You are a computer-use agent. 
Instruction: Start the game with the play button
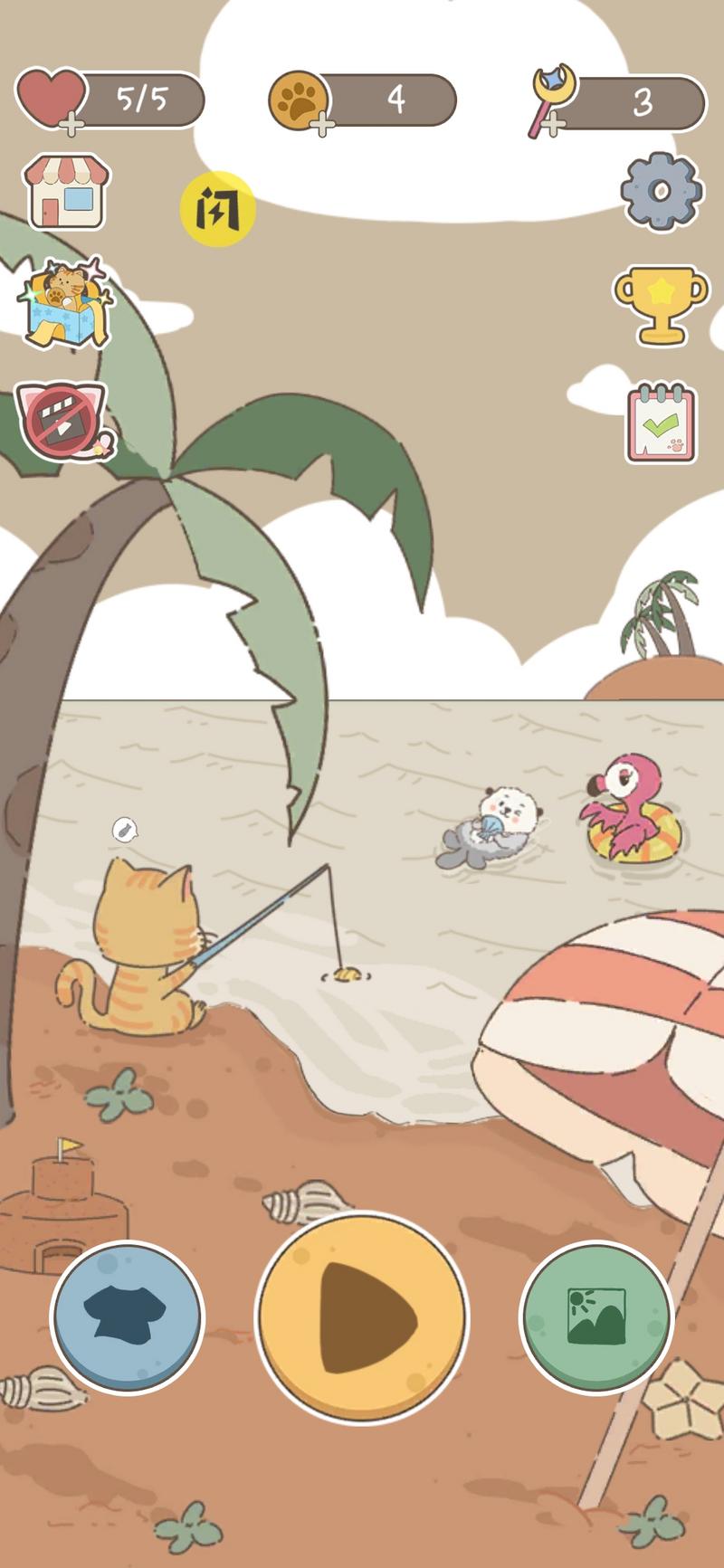362,1317
